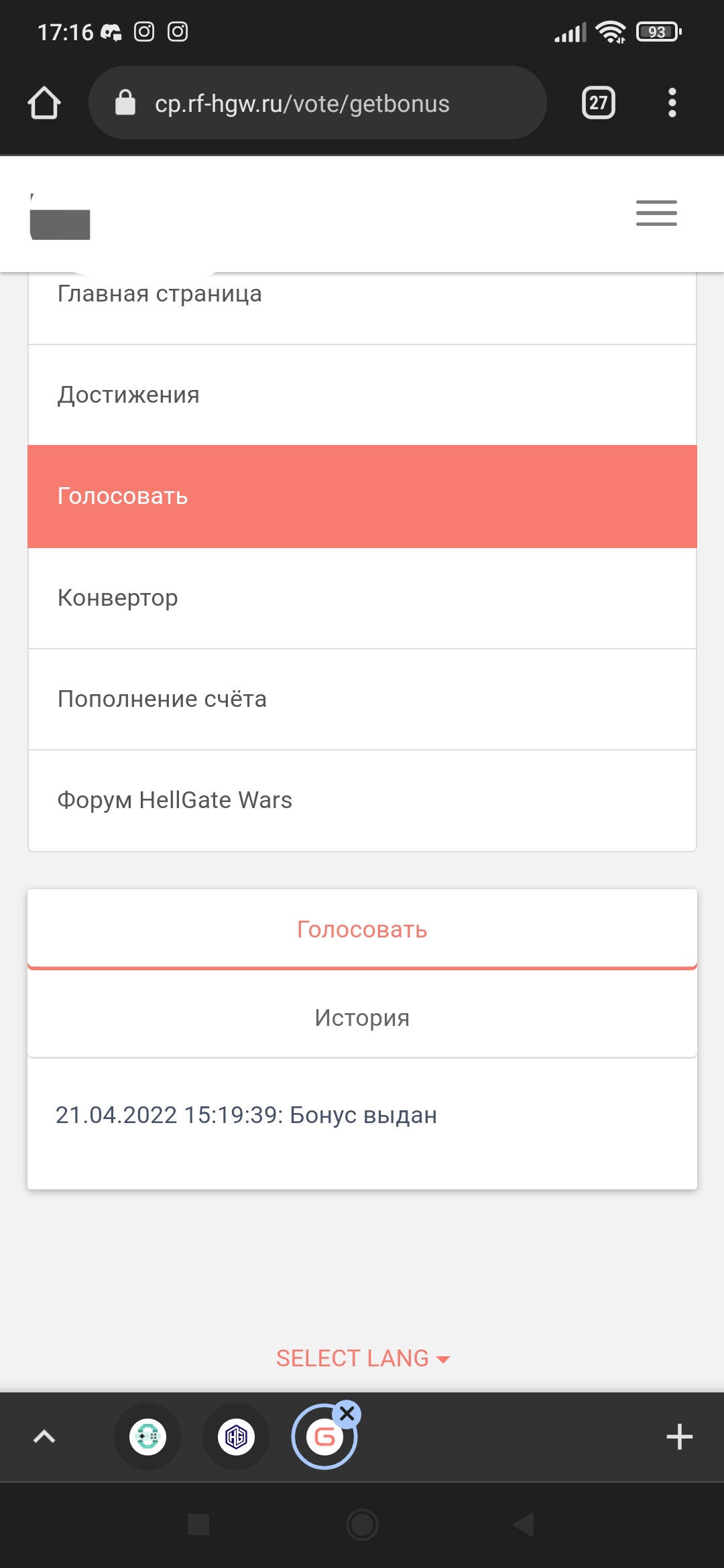Switch to the История tab
The image size is (724, 1568).
click(362, 1017)
